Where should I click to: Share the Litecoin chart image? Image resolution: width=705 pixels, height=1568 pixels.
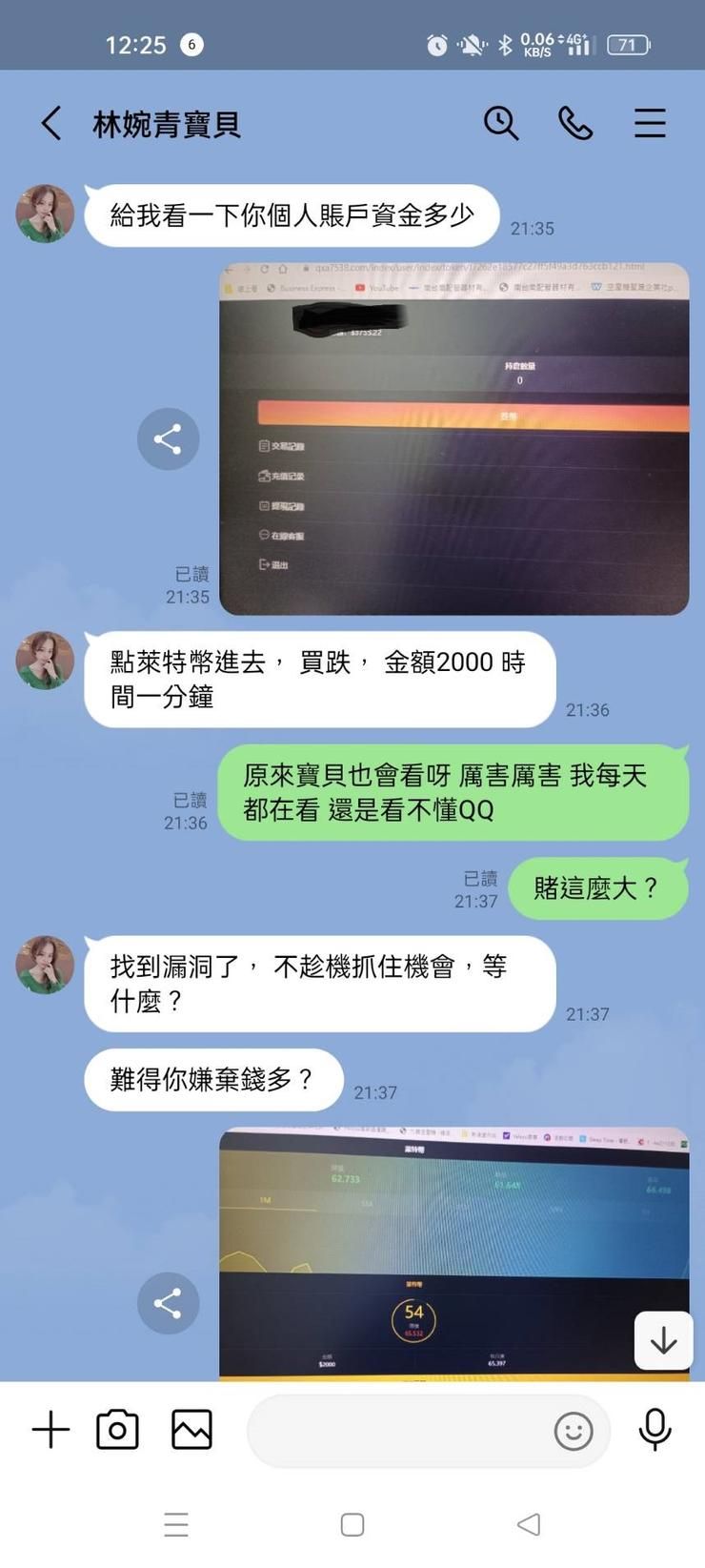pyautogui.click(x=168, y=1303)
